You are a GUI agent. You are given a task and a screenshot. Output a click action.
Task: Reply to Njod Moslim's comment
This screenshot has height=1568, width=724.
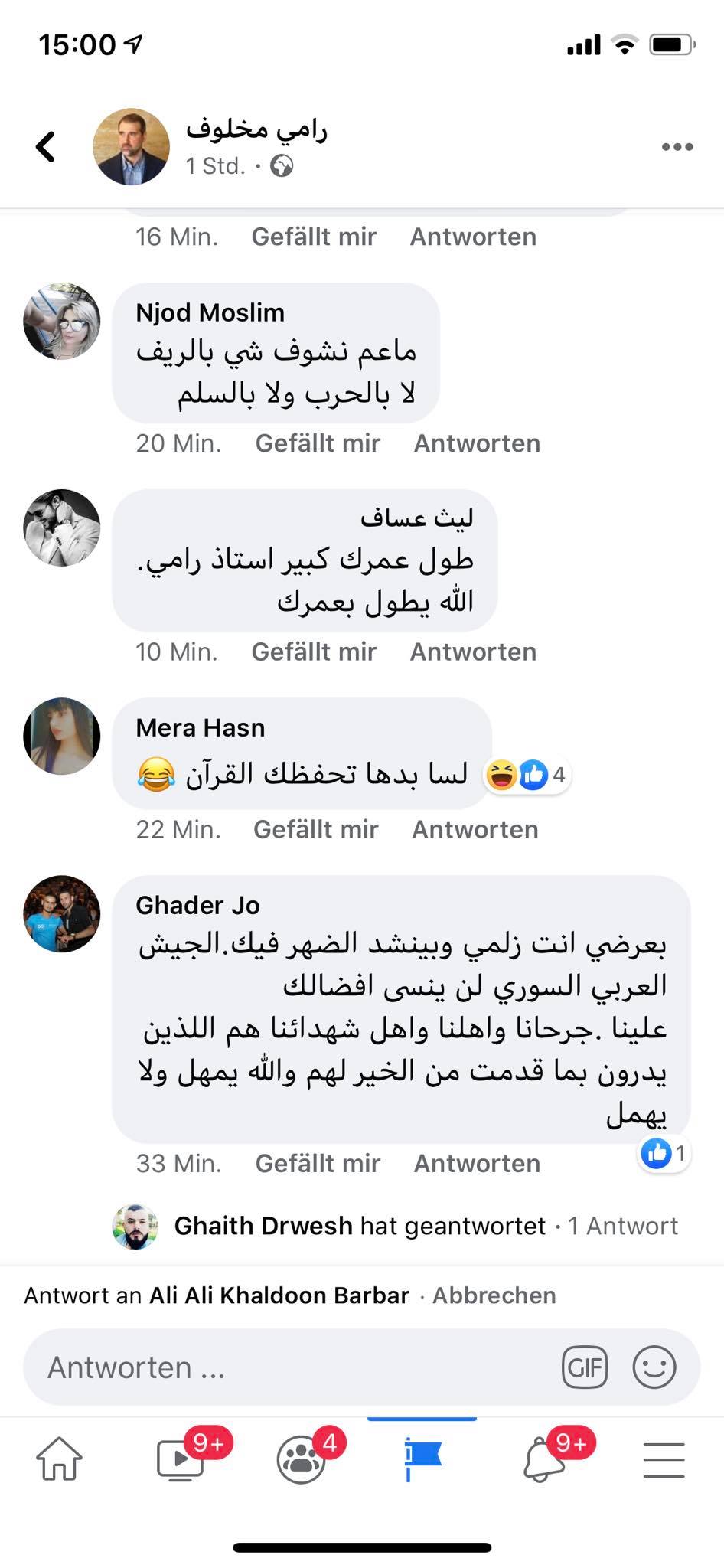tap(477, 443)
